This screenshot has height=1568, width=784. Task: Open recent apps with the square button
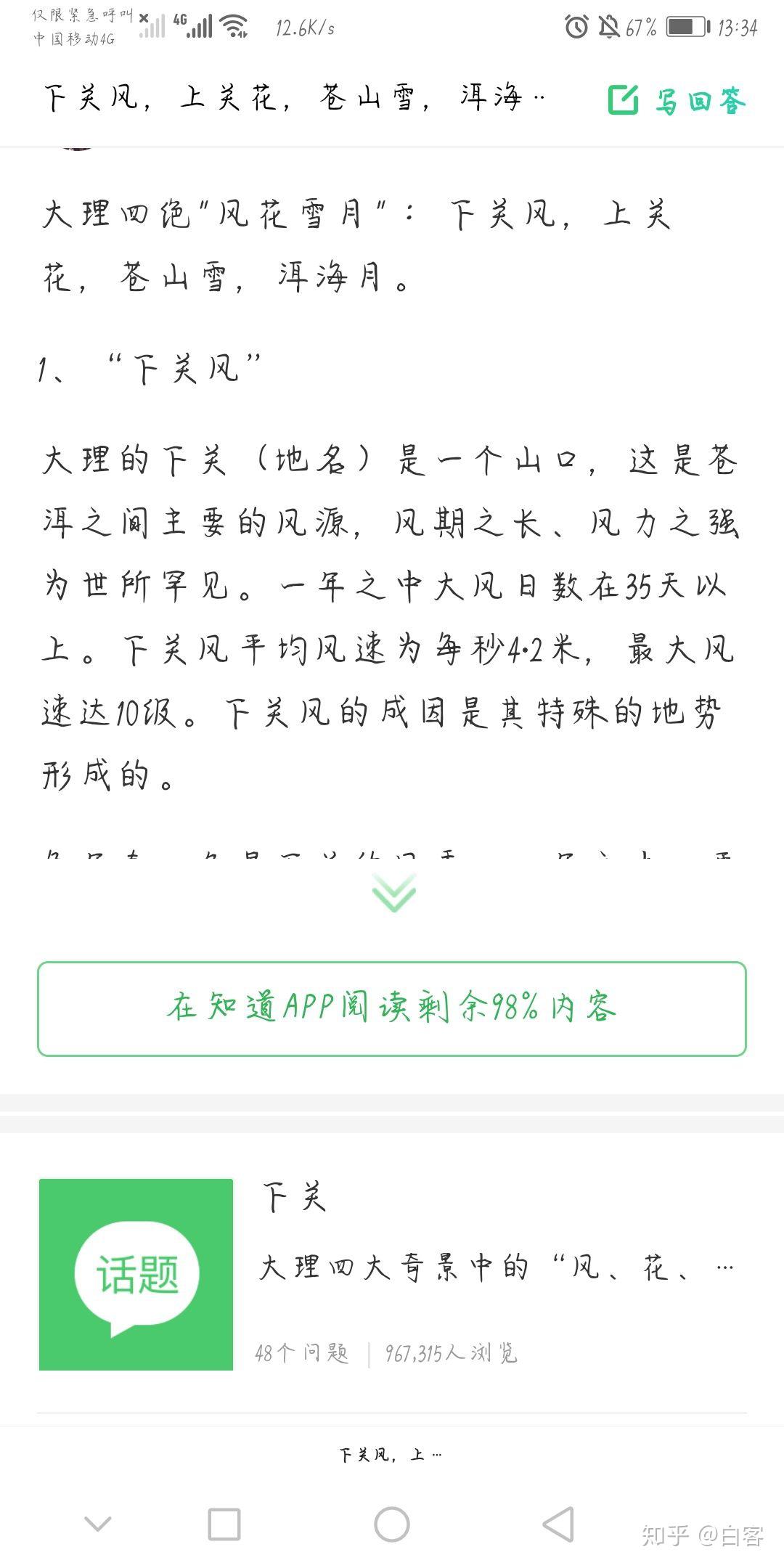[x=224, y=1524]
